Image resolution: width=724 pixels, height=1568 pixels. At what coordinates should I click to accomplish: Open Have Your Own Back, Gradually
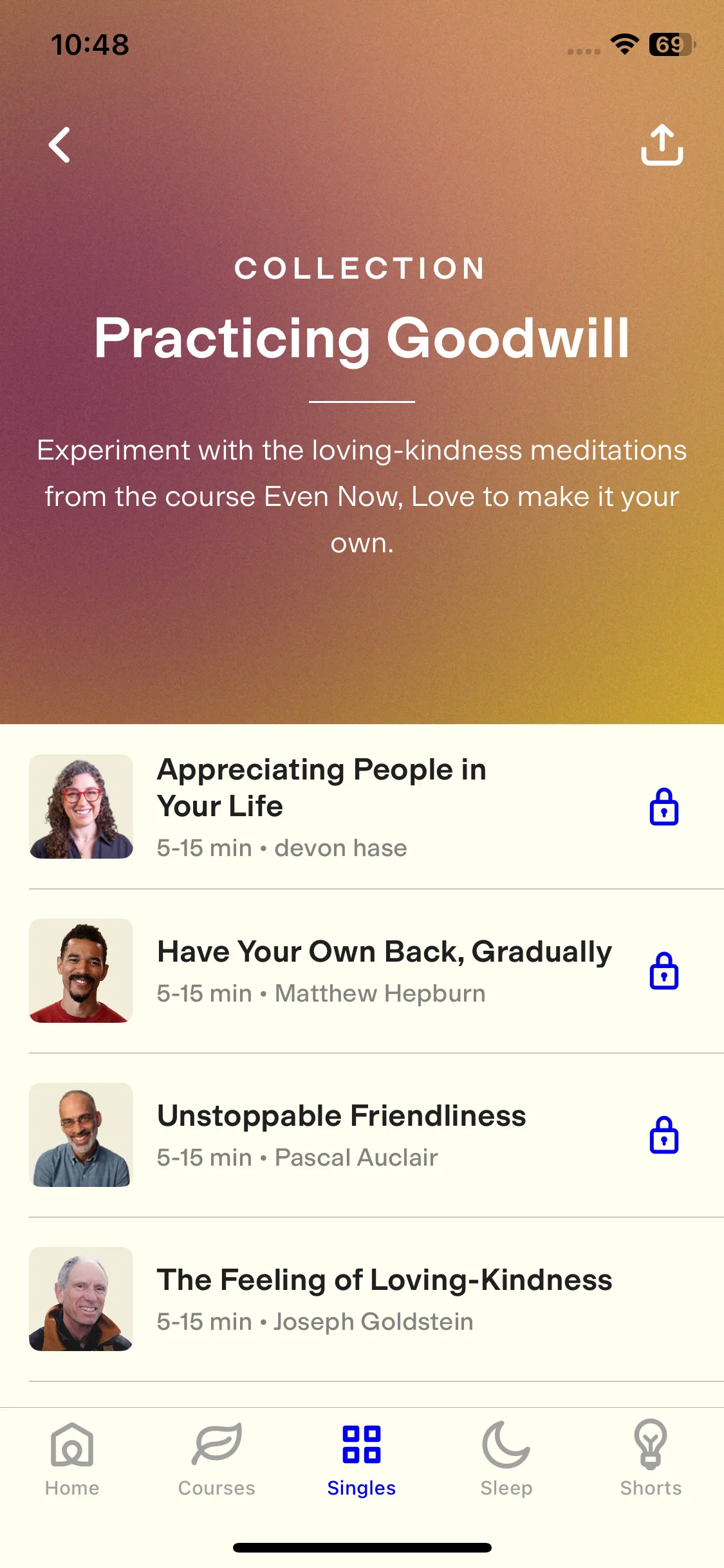(384, 970)
